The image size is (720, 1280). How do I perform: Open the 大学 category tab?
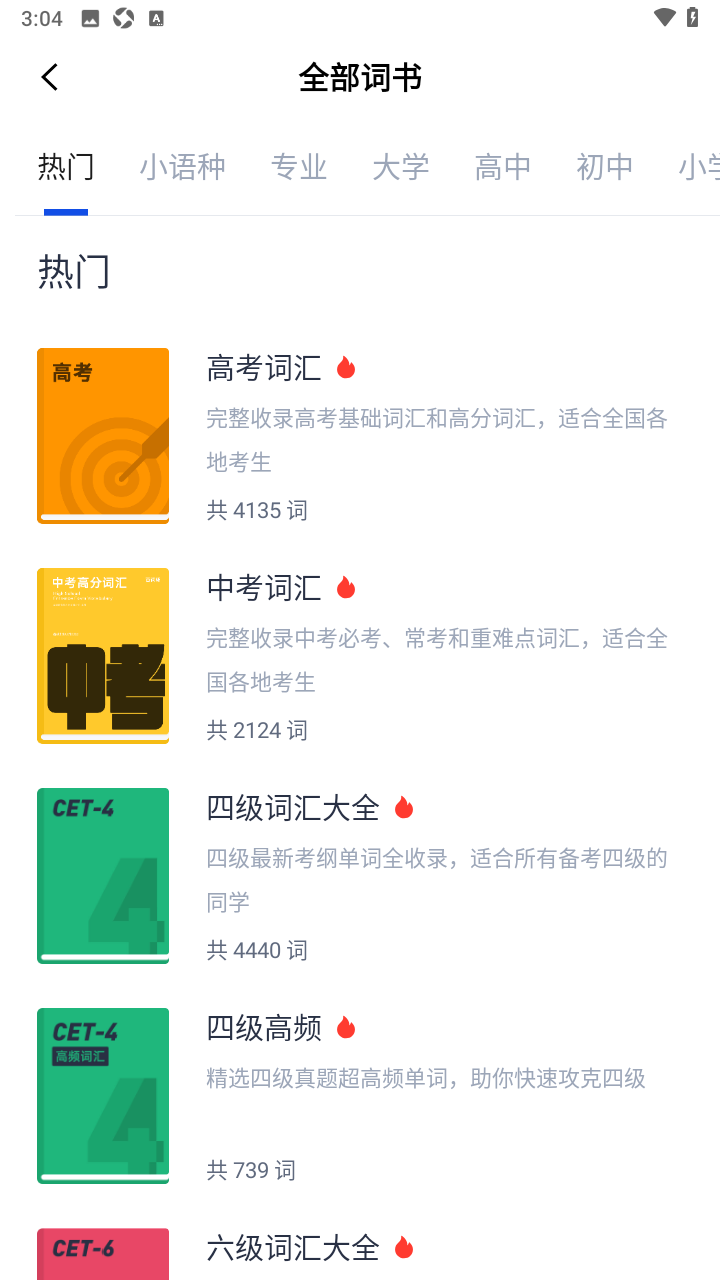point(401,167)
